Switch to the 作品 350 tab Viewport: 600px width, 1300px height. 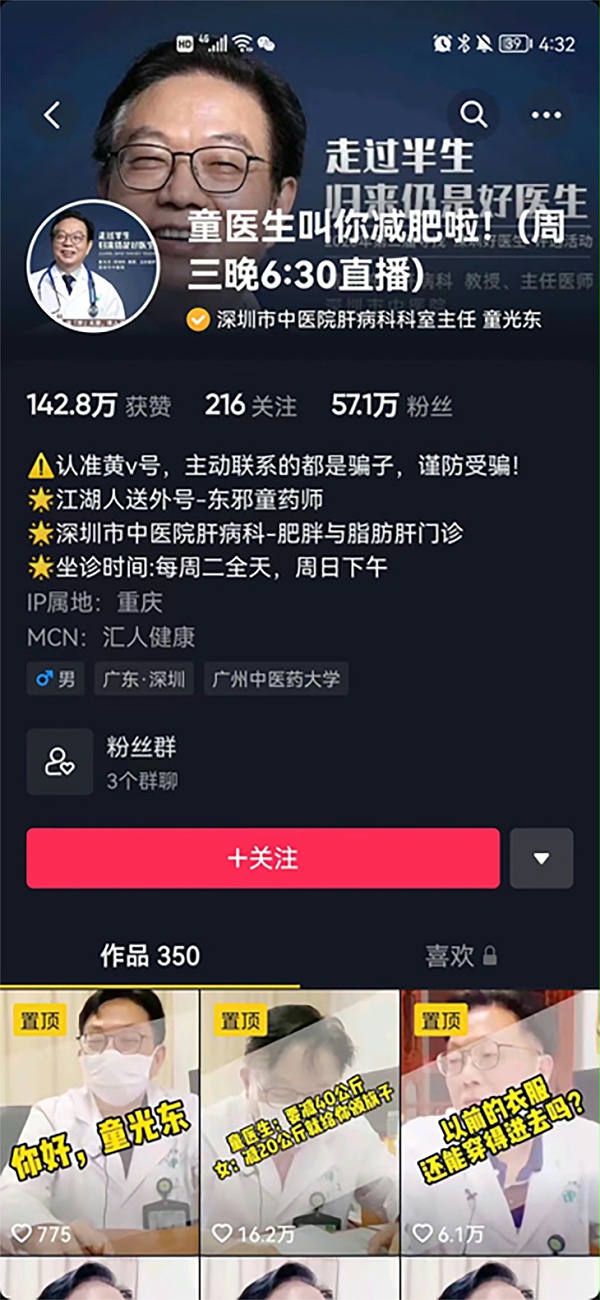click(x=150, y=956)
